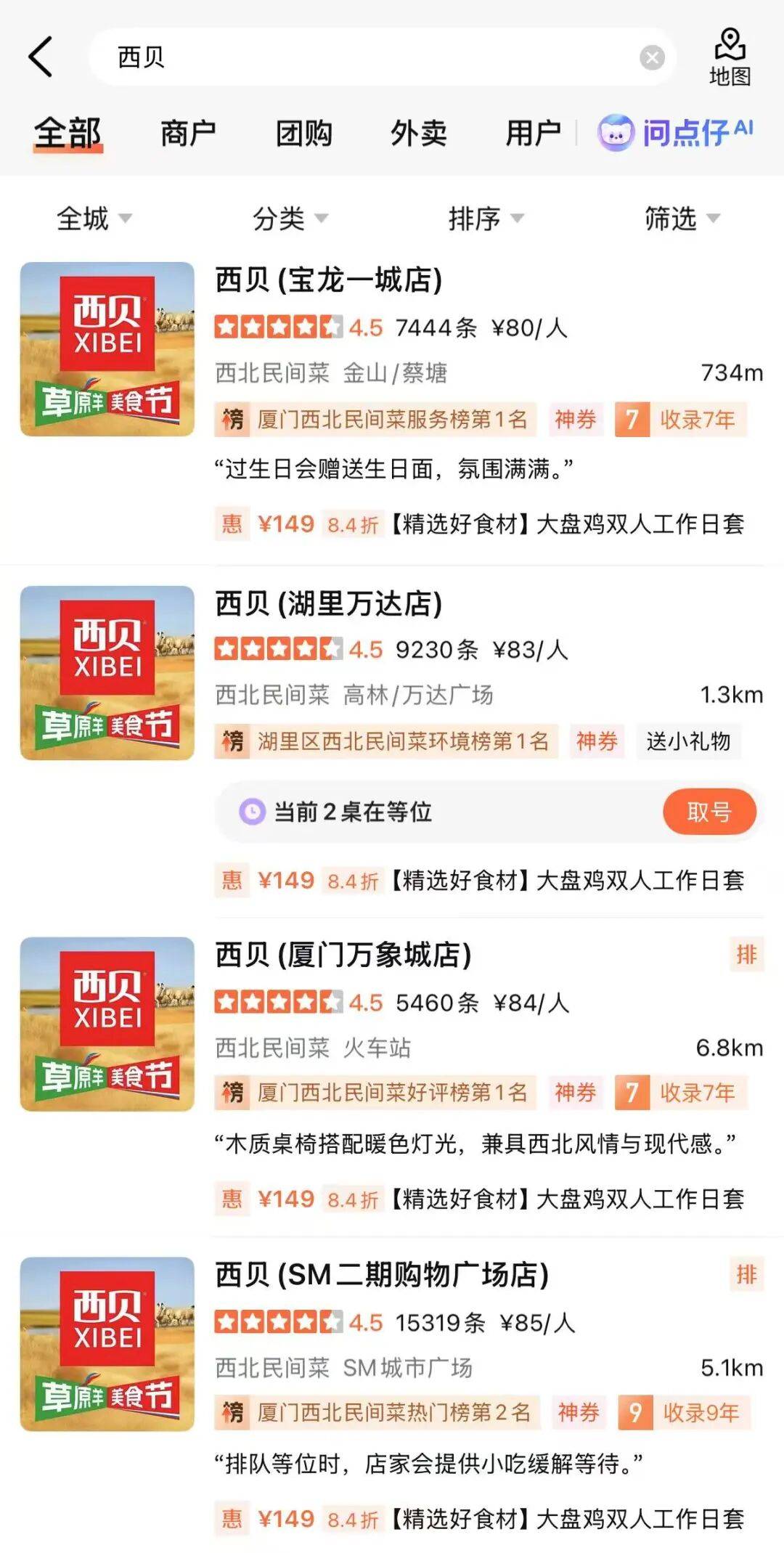
Task: Open 问点仔 AI assistant
Action: coord(675,133)
